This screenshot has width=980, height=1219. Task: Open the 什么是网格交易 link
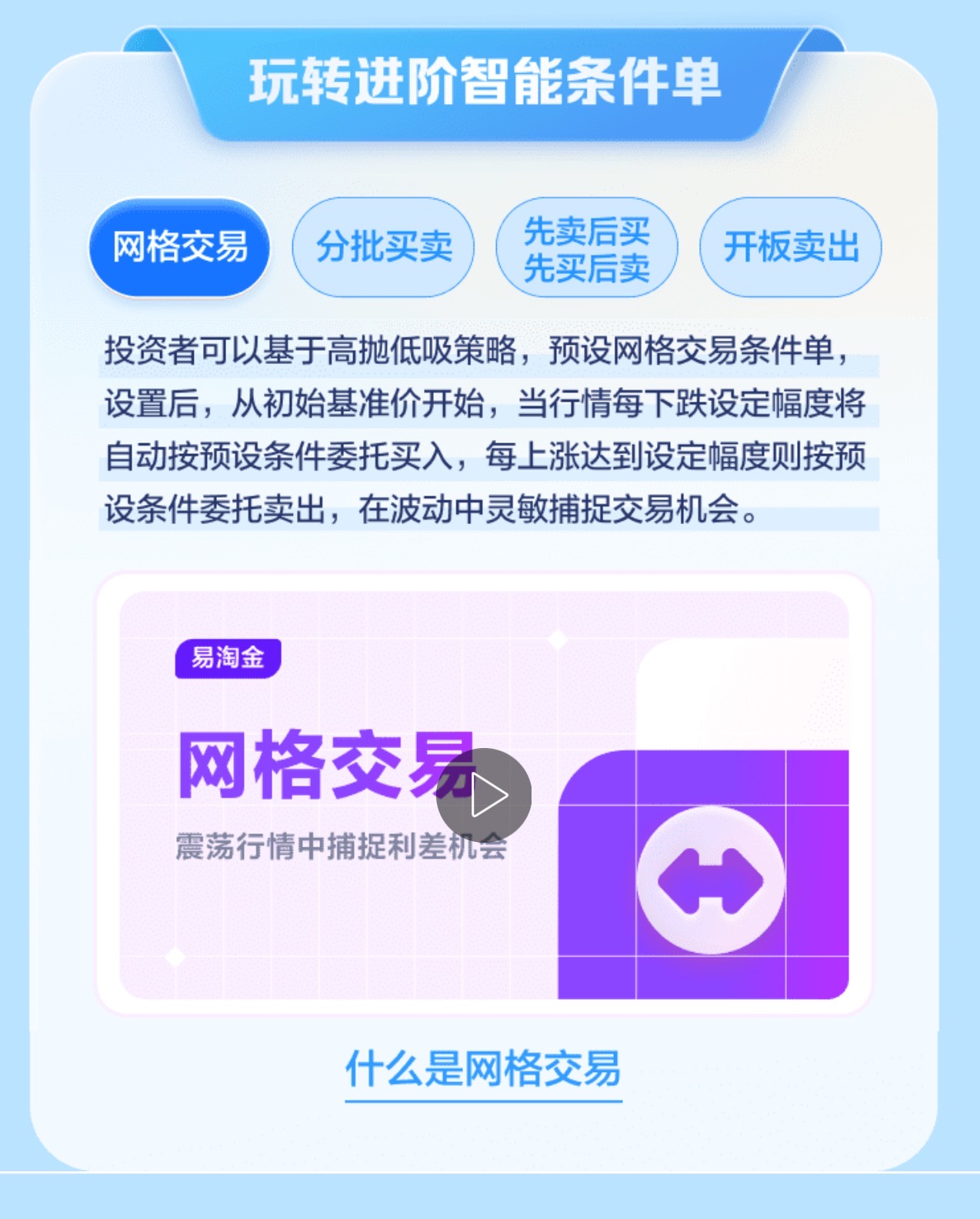[483, 1069]
